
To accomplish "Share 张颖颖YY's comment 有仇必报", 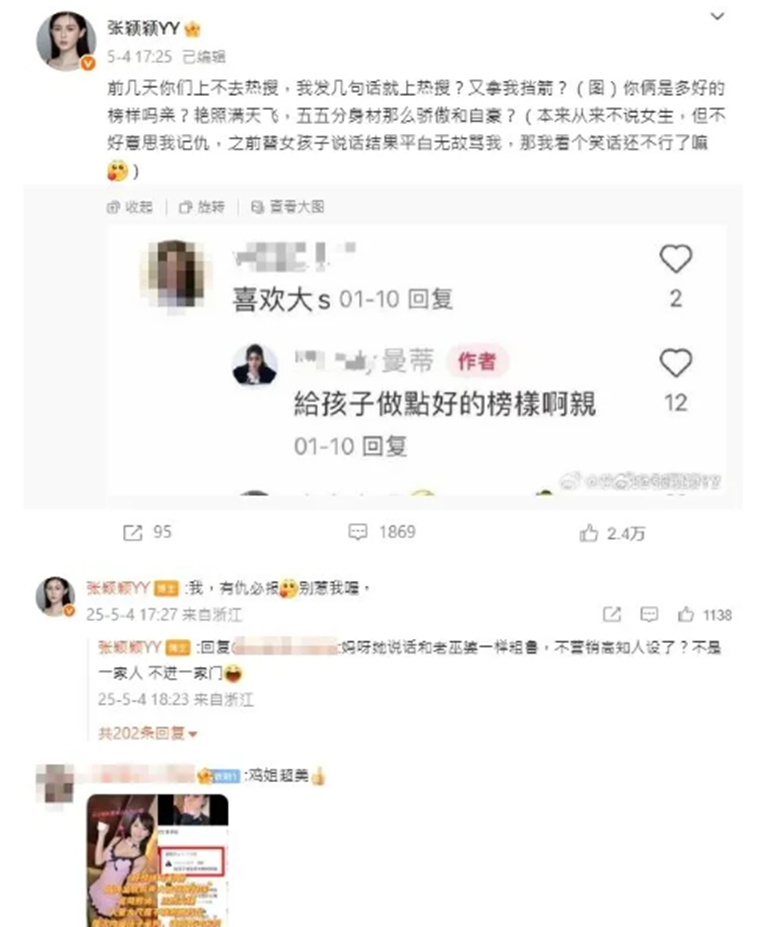I will tap(612, 614).
